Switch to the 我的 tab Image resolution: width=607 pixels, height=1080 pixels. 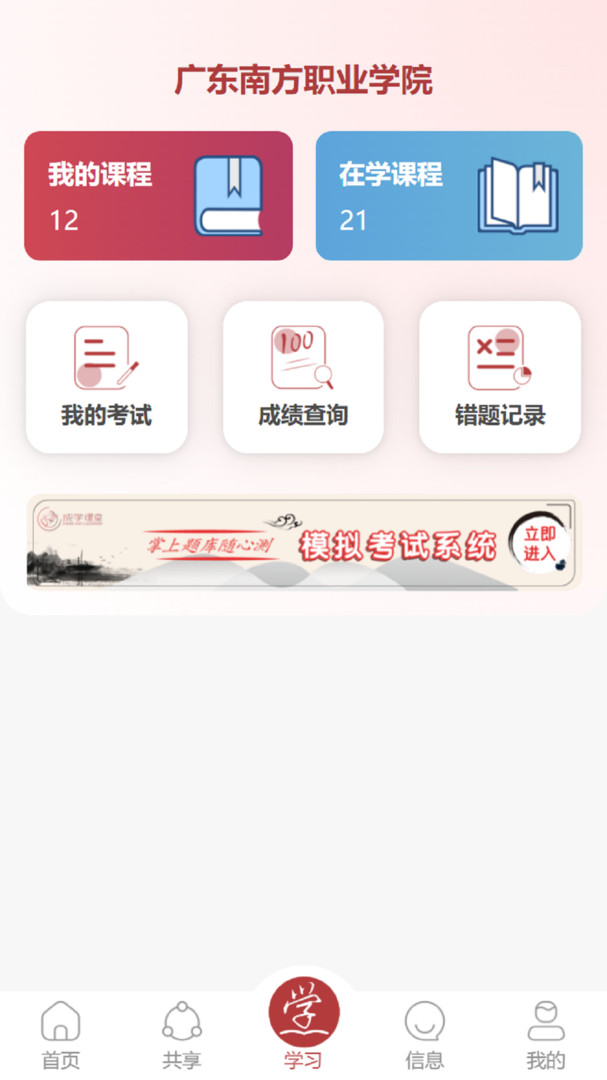[x=546, y=1034]
